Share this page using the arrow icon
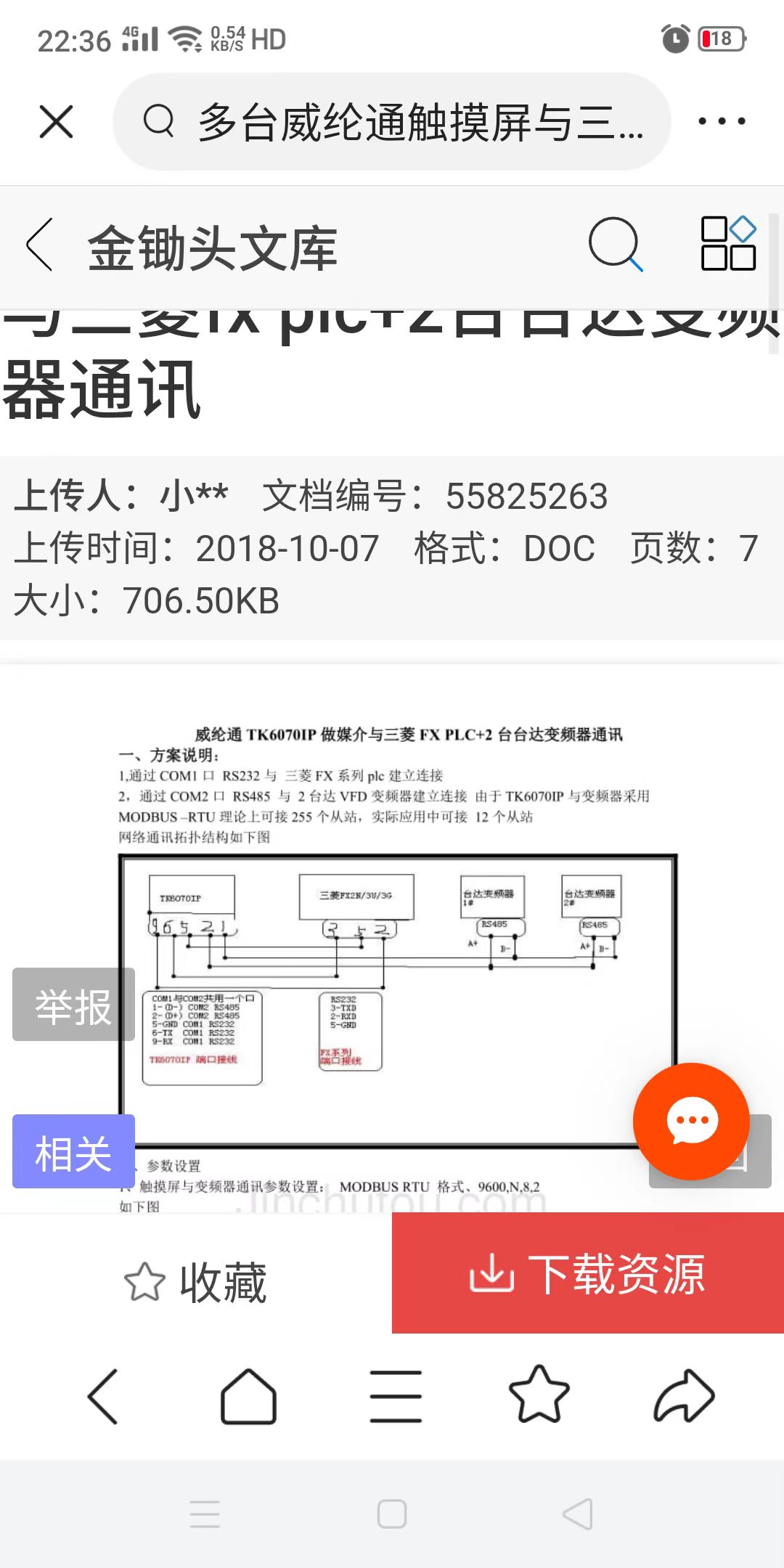This screenshot has height=1568, width=784. point(684,1395)
